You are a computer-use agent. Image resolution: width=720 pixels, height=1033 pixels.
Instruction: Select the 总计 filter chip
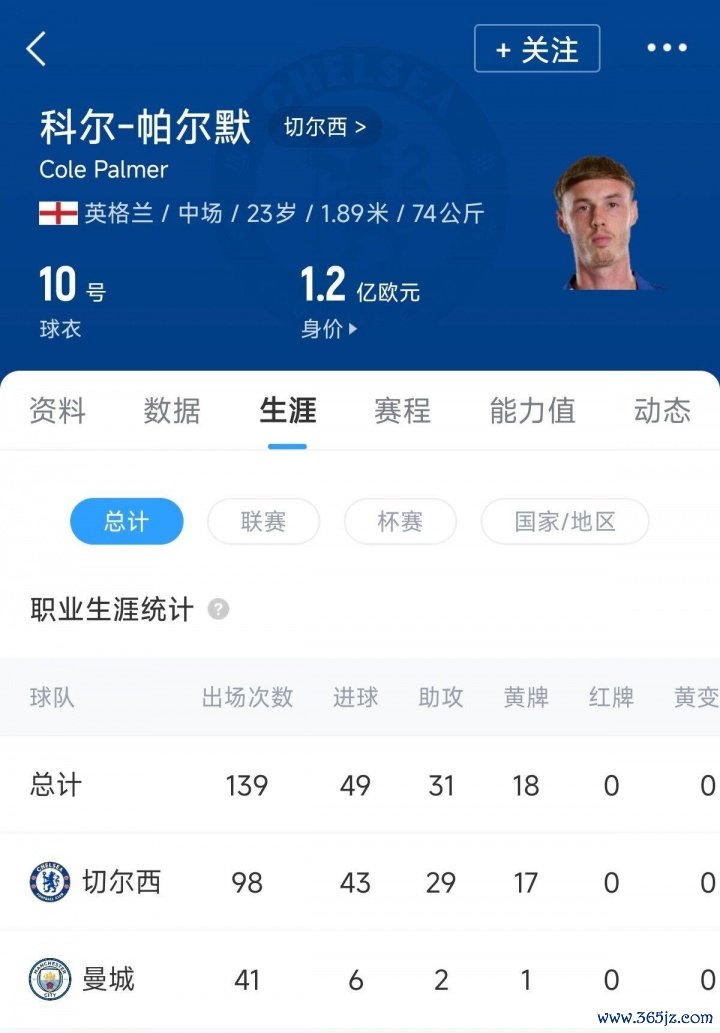[x=127, y=521]
